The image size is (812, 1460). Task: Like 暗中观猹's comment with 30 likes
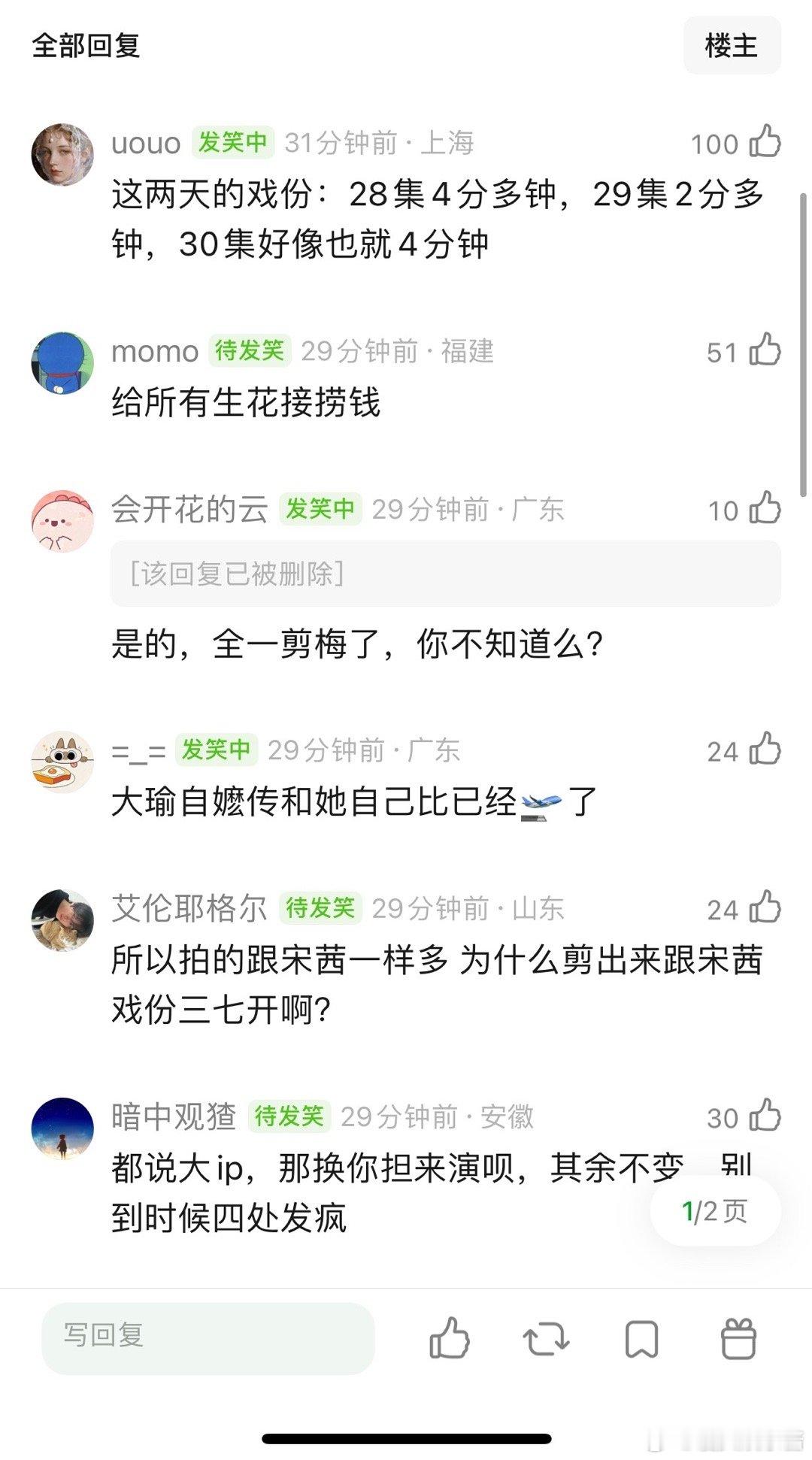pos(765,1116)
